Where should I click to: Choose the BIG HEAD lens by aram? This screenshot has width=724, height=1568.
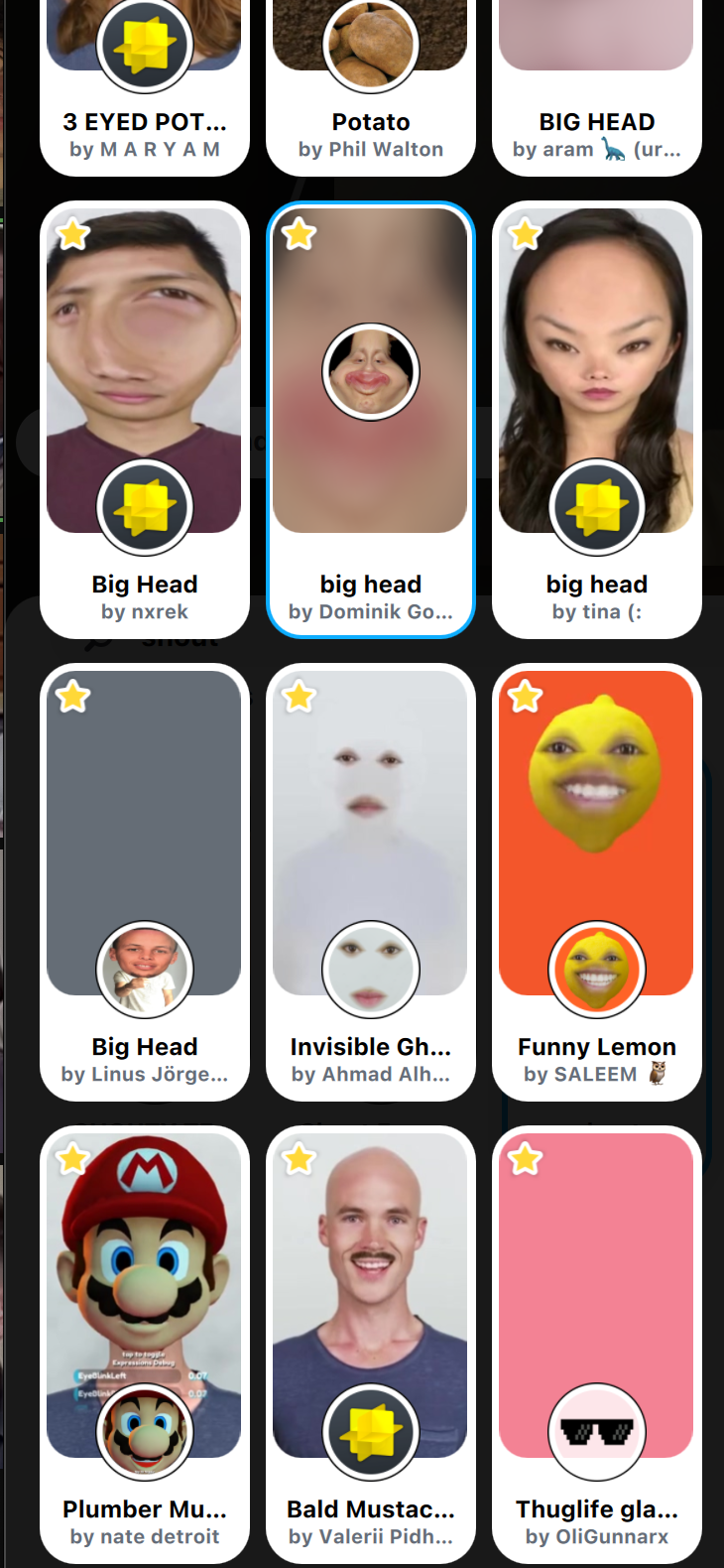[597, 87]
